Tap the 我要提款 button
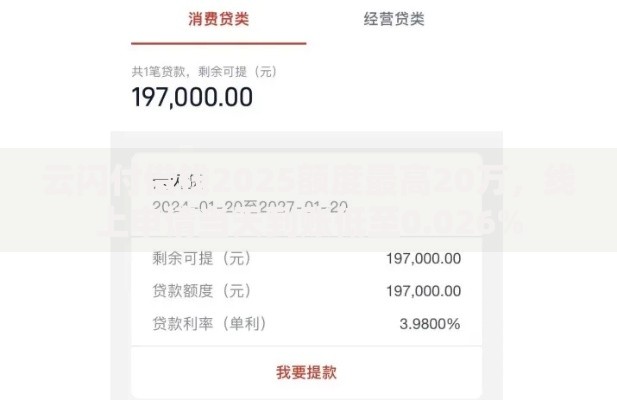This screenshot has height=400, width=617. point(307,372)
